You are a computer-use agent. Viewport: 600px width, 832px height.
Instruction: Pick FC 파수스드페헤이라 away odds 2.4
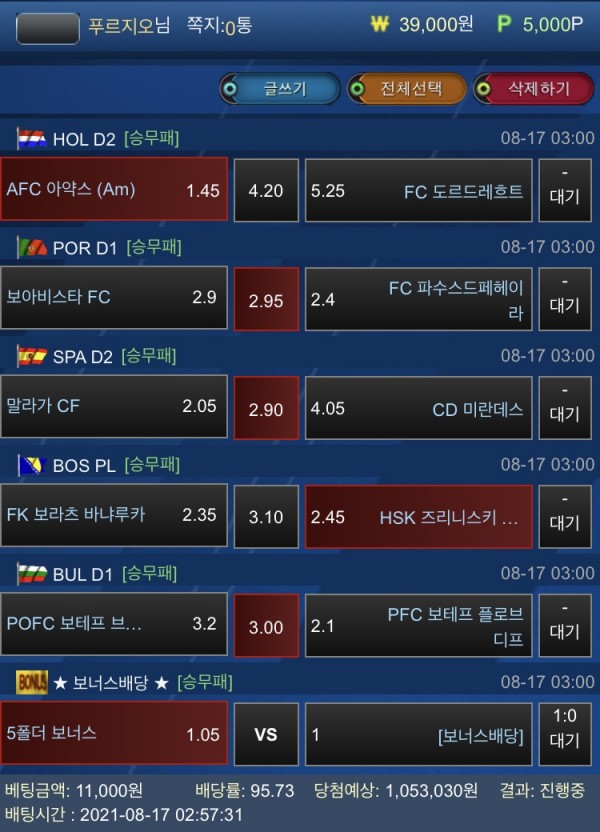(x=418, y=299)
